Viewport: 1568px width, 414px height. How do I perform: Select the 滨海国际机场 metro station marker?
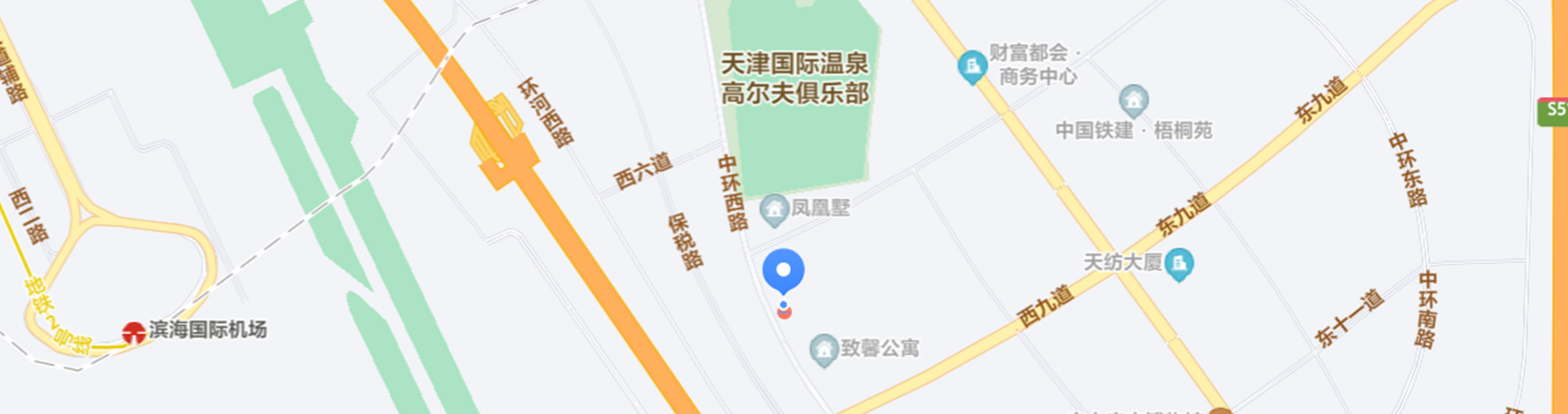point(134,332)
